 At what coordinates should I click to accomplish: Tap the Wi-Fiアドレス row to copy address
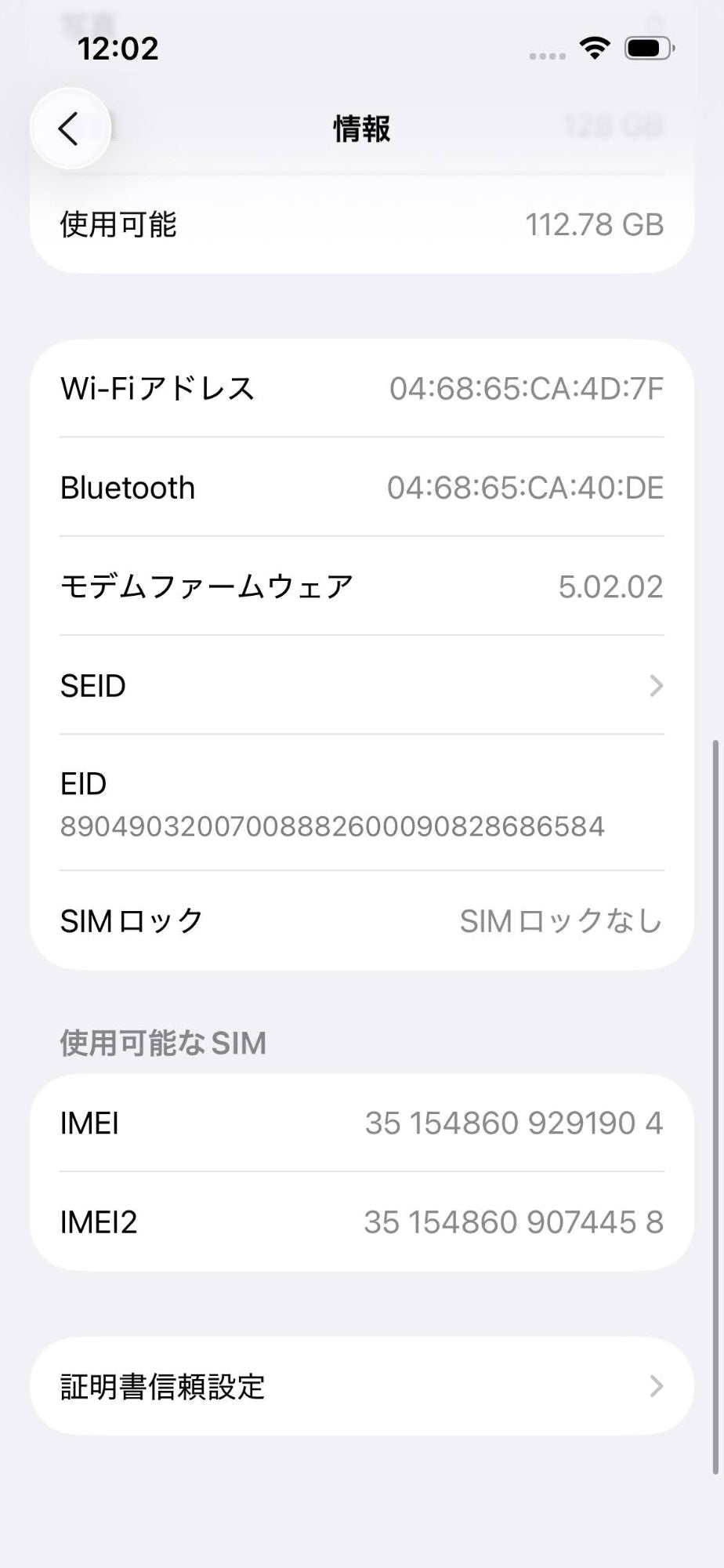pos(360,388)
